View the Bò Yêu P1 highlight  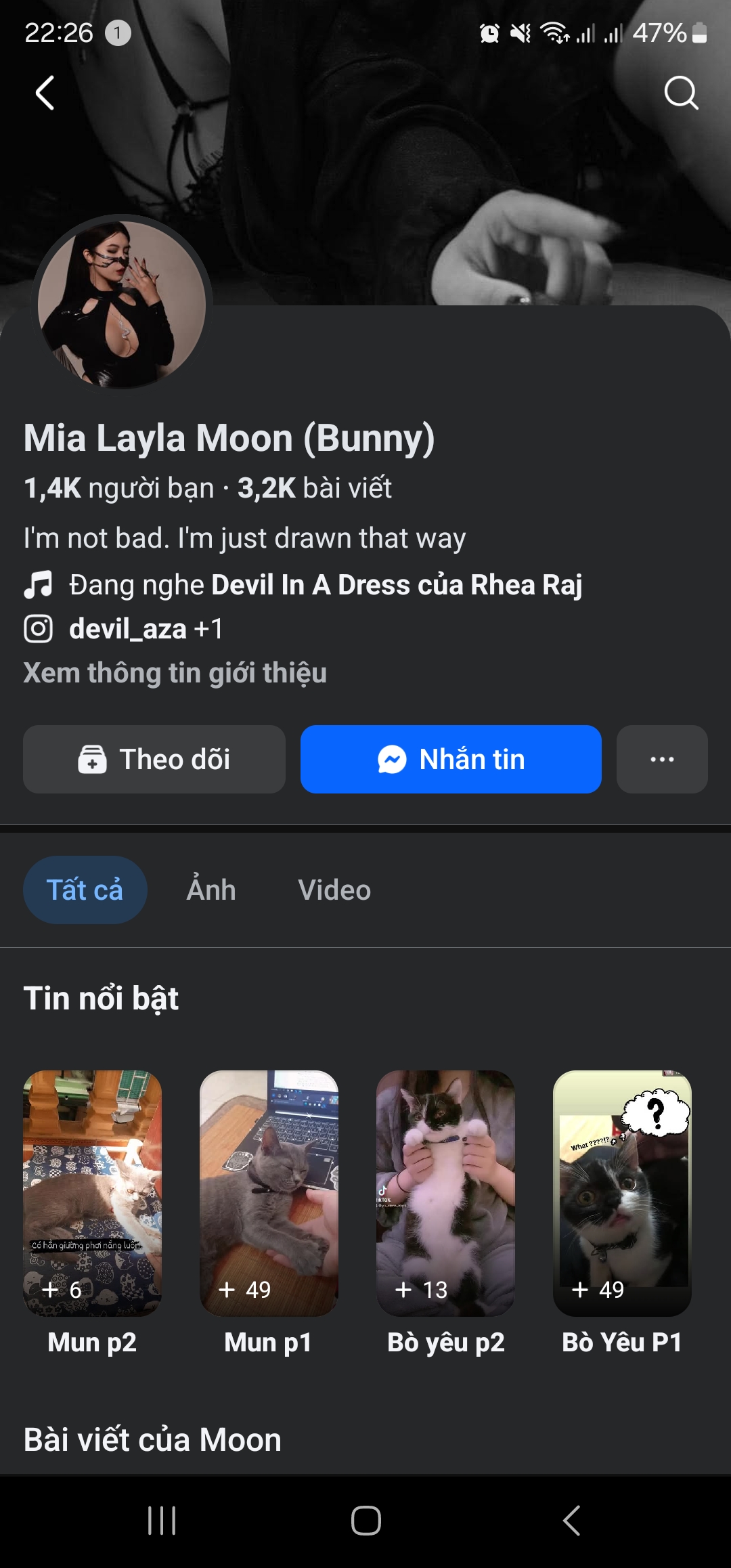coord(622,1193)
